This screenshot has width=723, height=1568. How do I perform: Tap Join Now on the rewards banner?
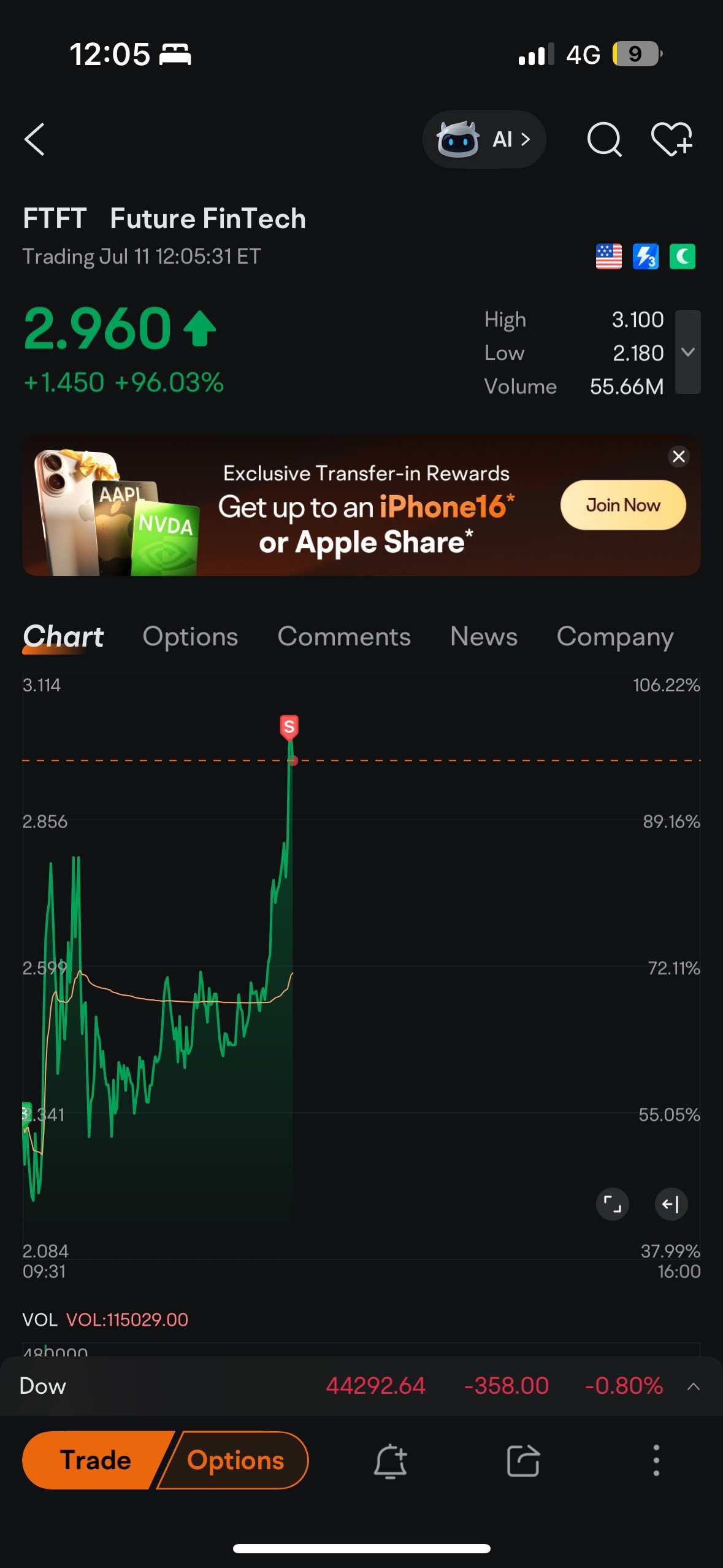click(x=622, y=505)
